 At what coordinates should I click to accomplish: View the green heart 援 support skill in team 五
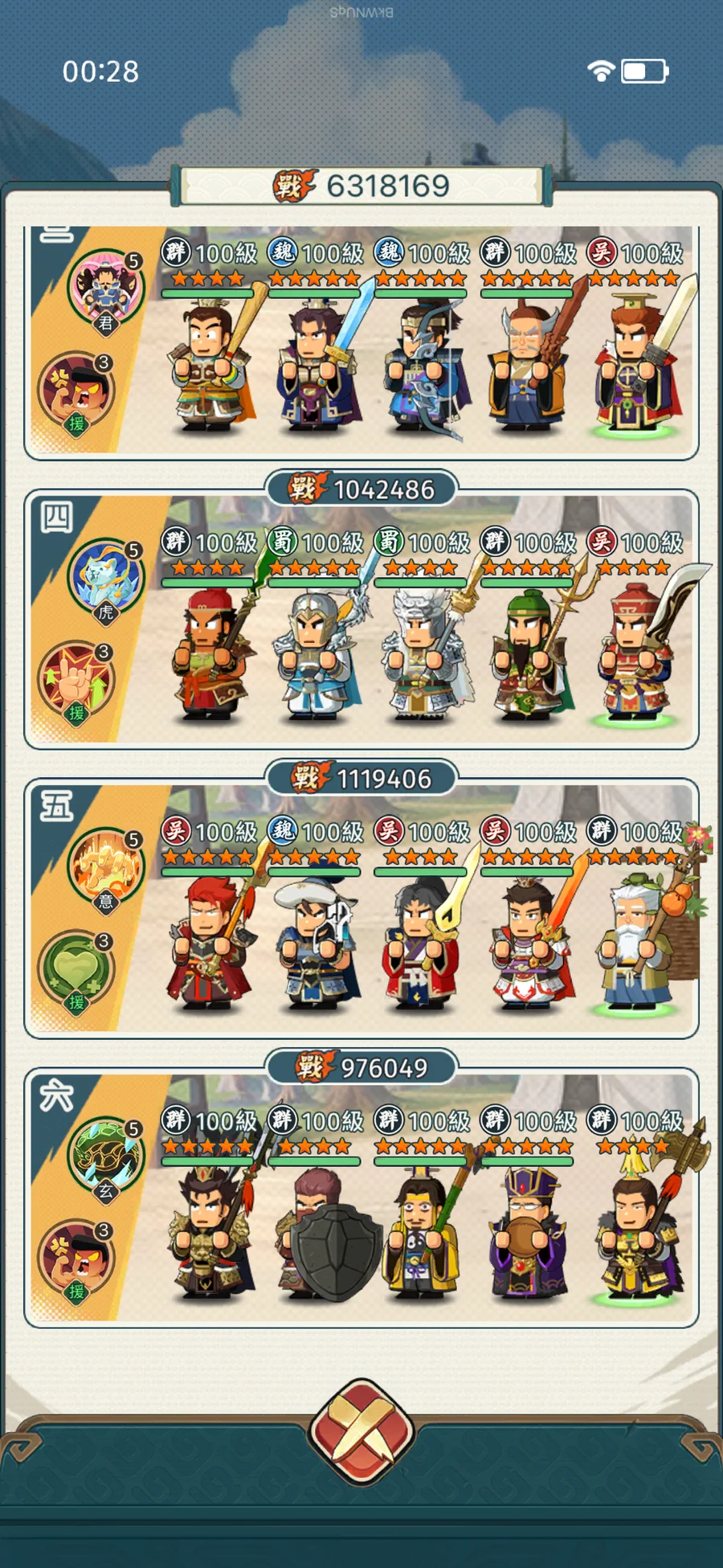(76, 970)
